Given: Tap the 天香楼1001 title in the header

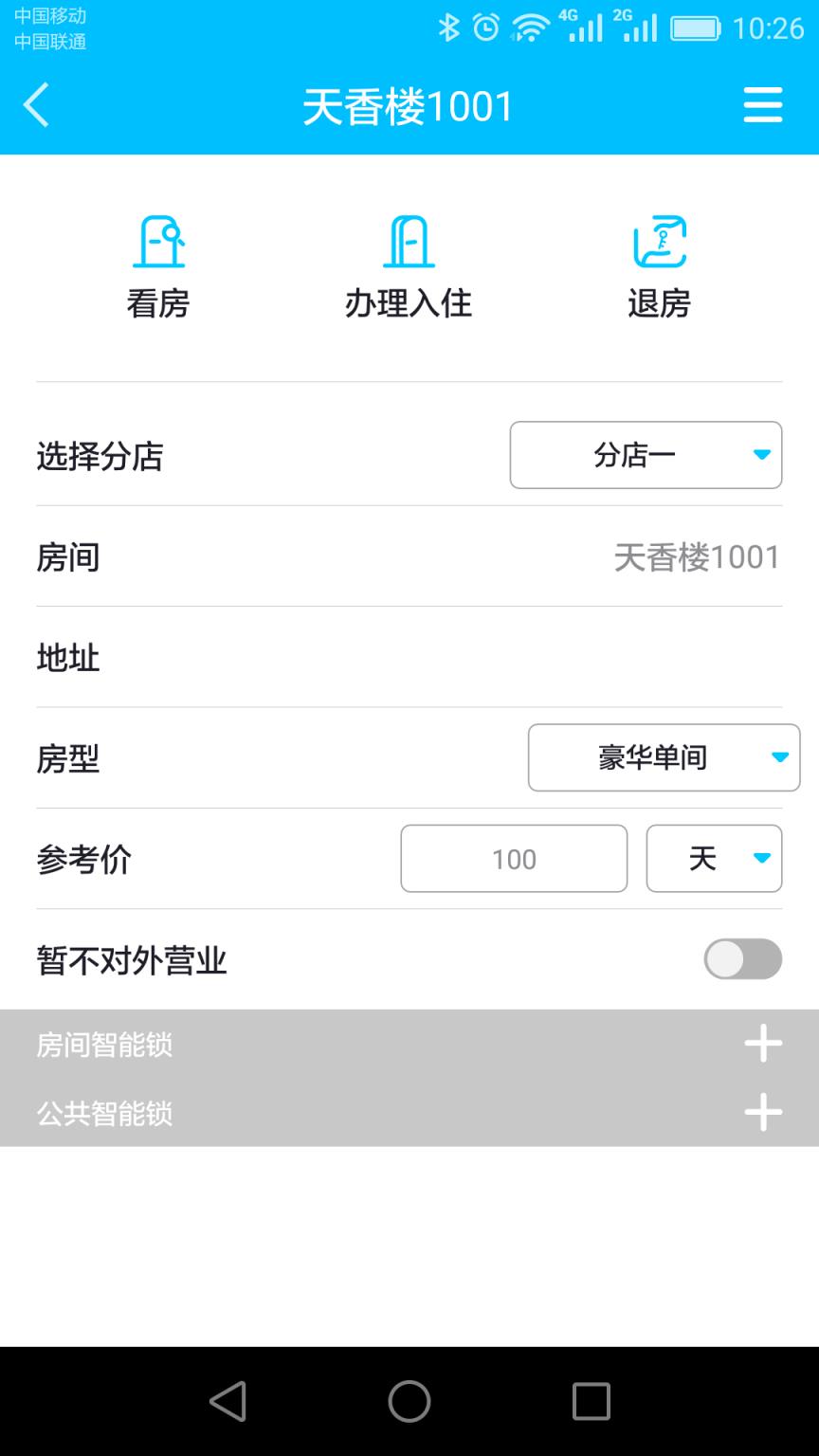Looking at the screenshot, I should click(x=409, y=105).
